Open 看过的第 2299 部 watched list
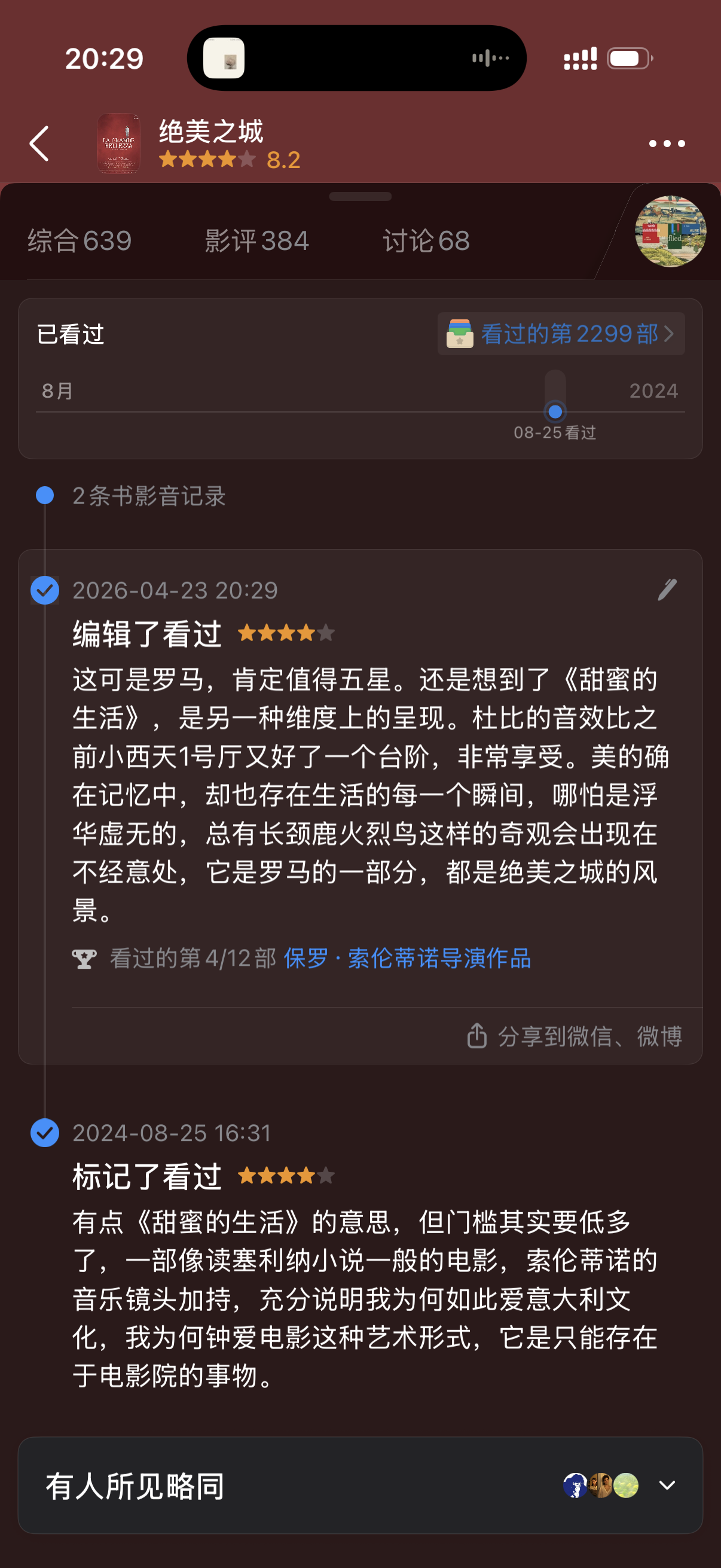This screenshot has height=1568, width=721. [x=560, y=334]
